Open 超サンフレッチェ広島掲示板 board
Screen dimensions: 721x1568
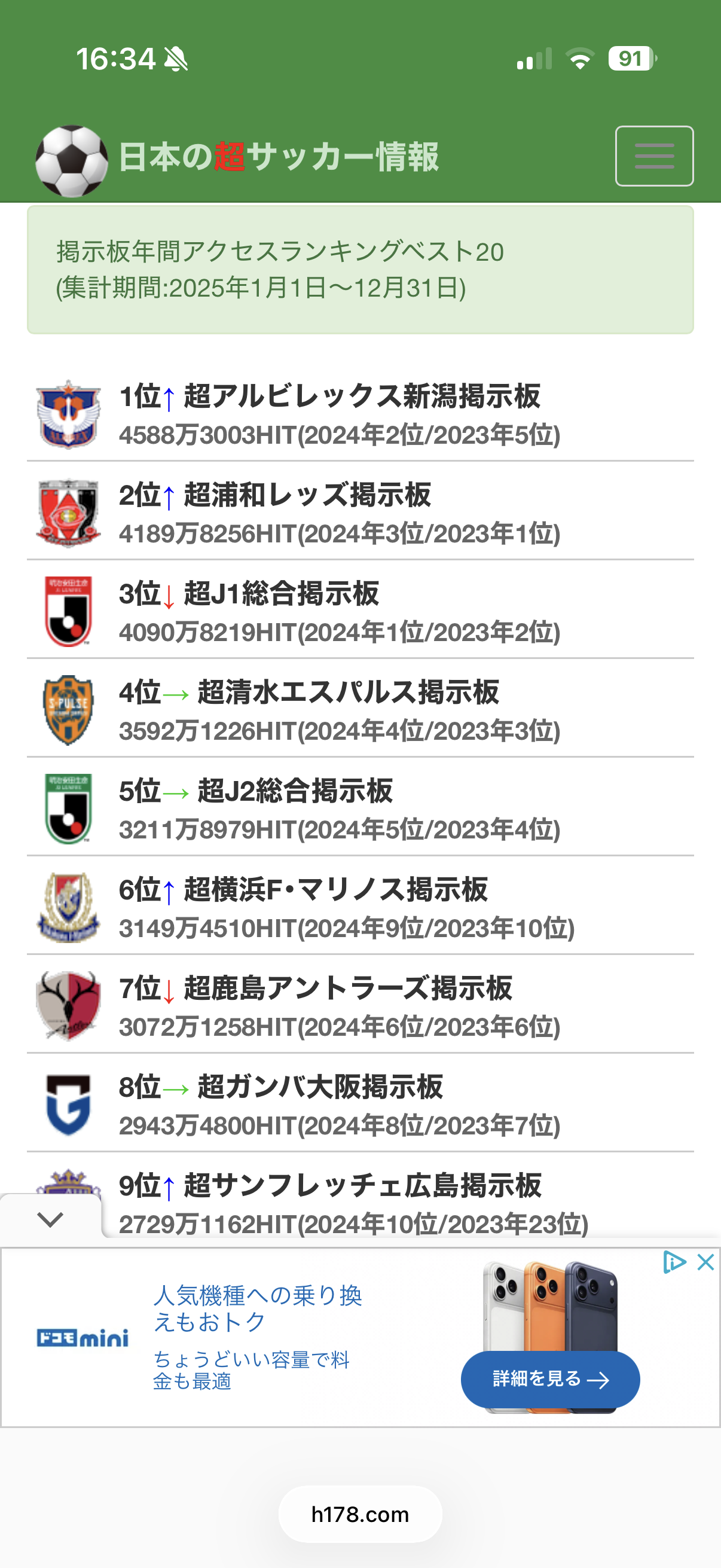tap(362, 1185)
